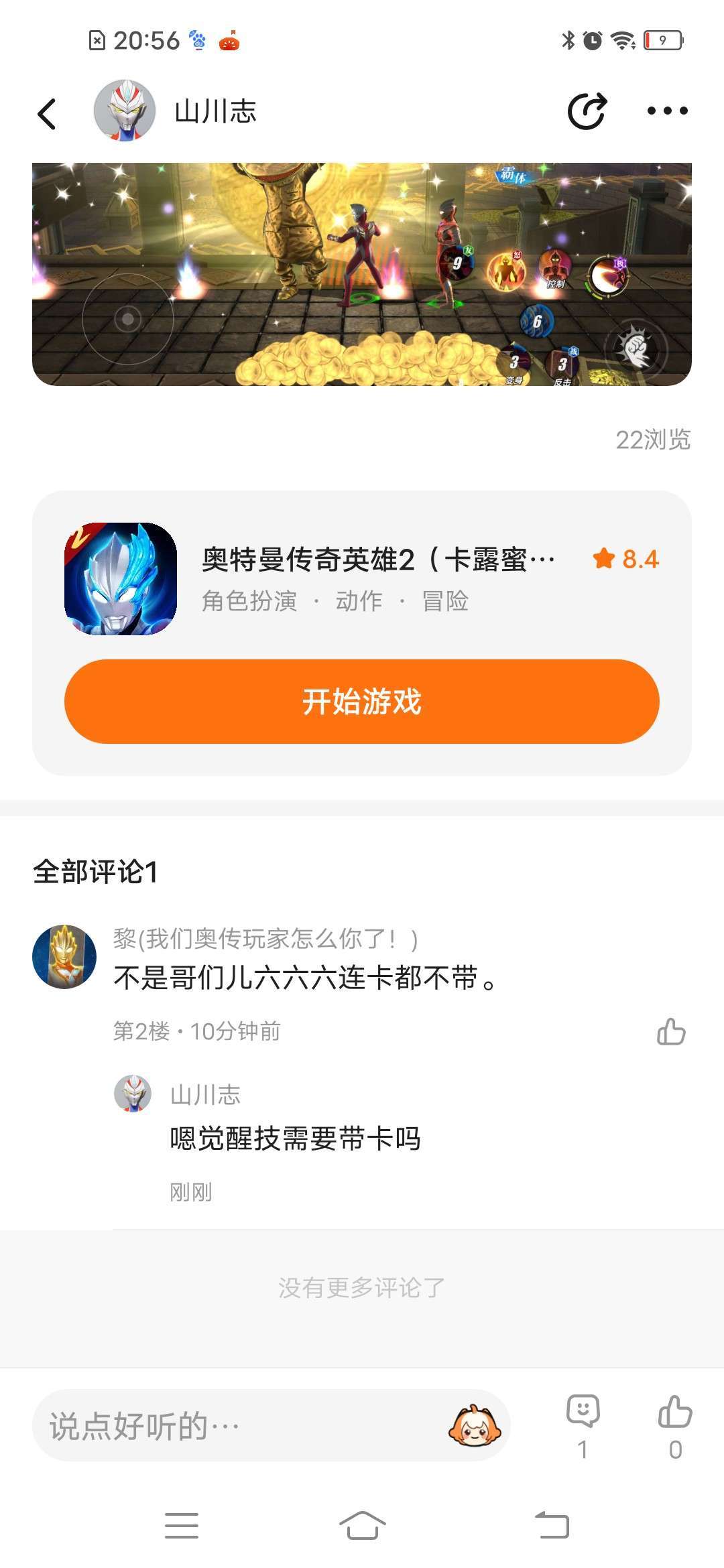The image size is (724, 1568).
Task: Open the emoji sticker in the comment box
Action: 475,1425
